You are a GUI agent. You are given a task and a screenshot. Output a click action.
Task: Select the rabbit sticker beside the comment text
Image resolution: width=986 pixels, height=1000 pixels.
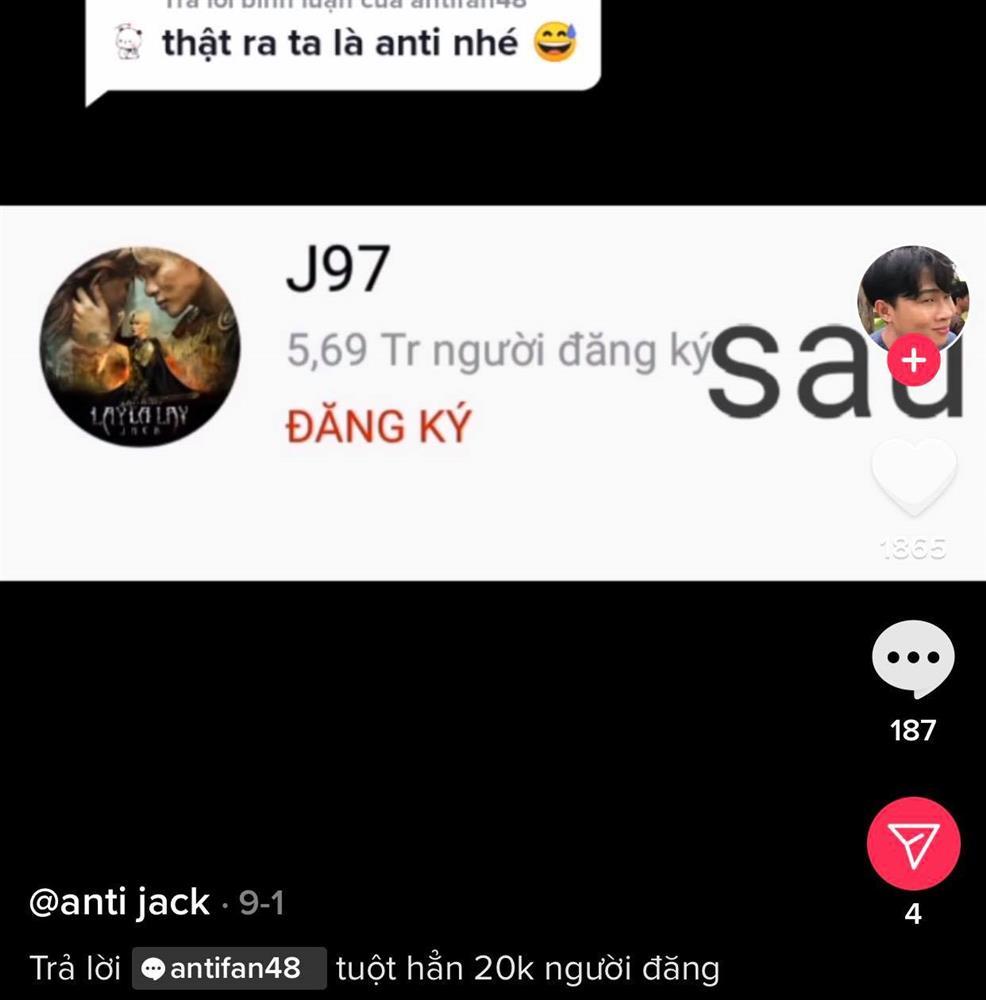tap(127, 42)
